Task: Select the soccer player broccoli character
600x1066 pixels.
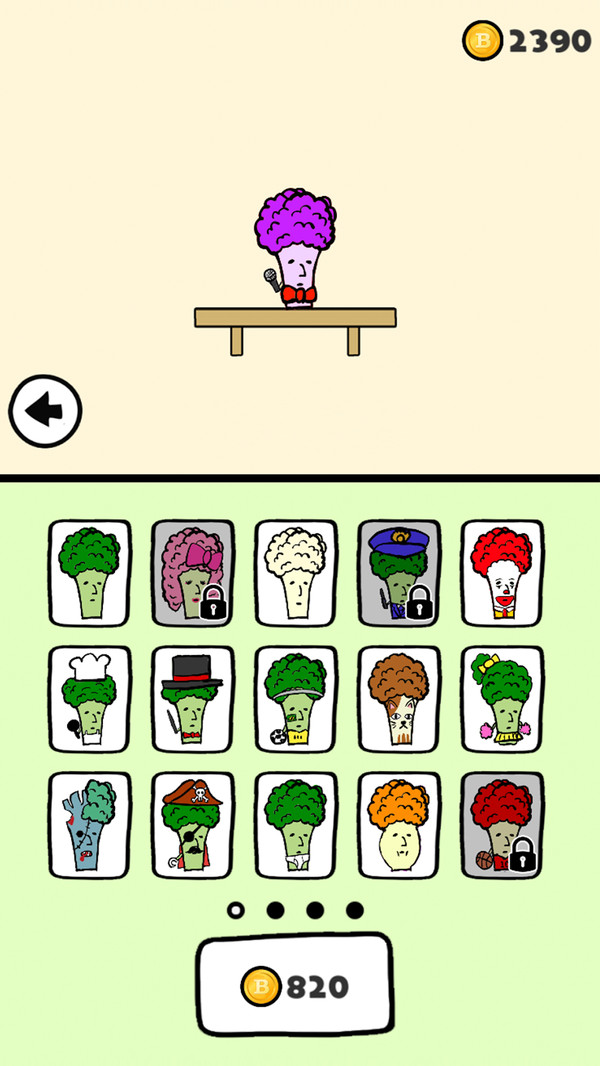Action: tap(296, 699)
